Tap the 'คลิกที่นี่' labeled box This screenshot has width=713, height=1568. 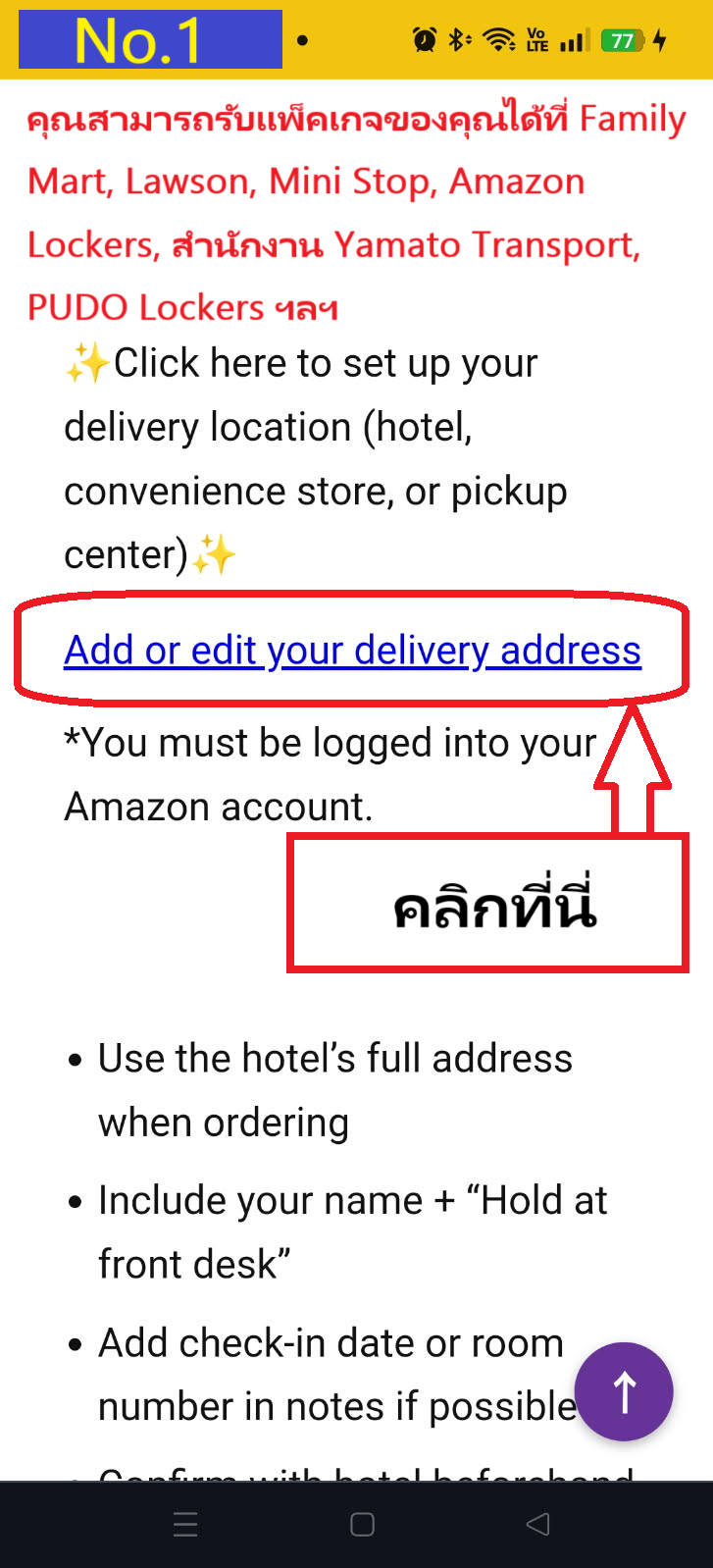(x=487, y=903)
